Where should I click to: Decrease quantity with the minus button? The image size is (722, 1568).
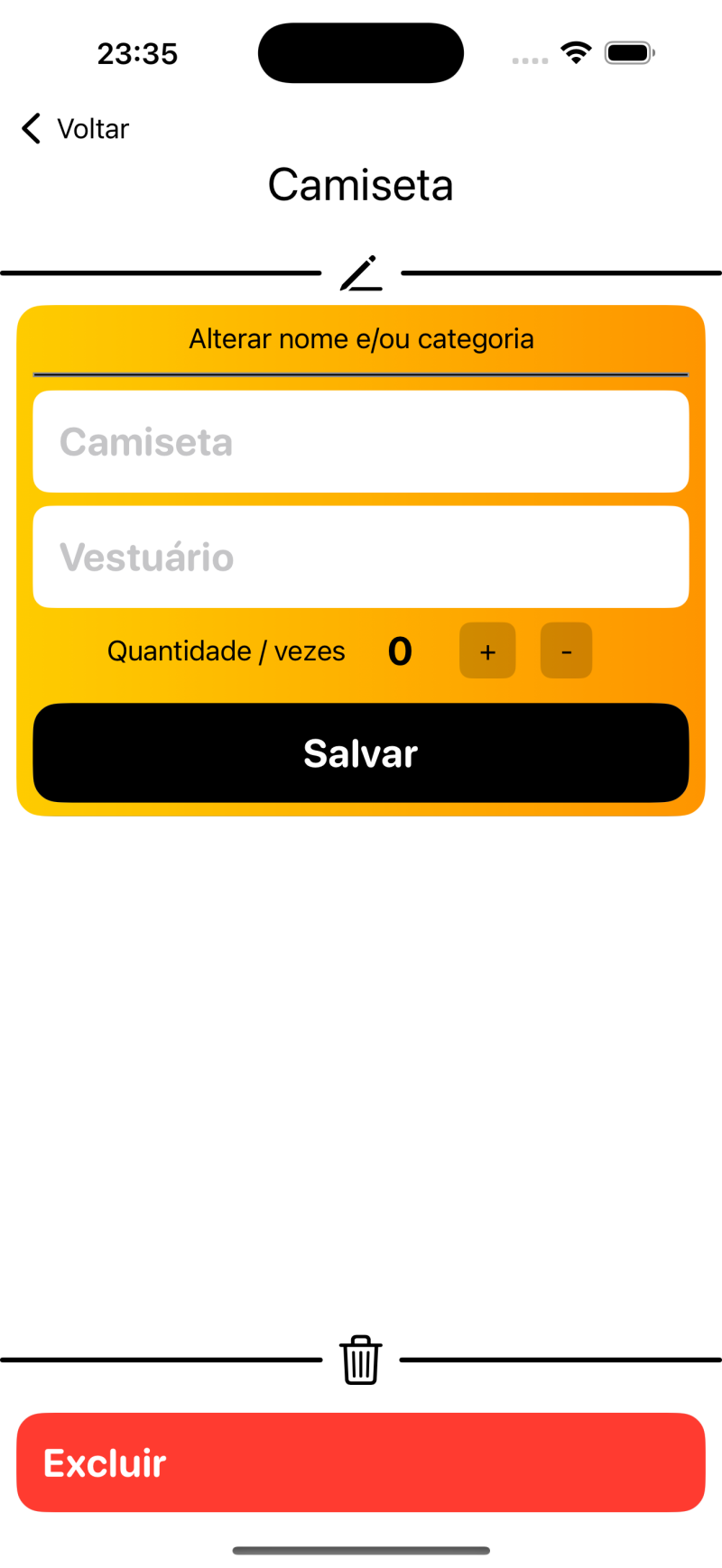tap(566, 650)
